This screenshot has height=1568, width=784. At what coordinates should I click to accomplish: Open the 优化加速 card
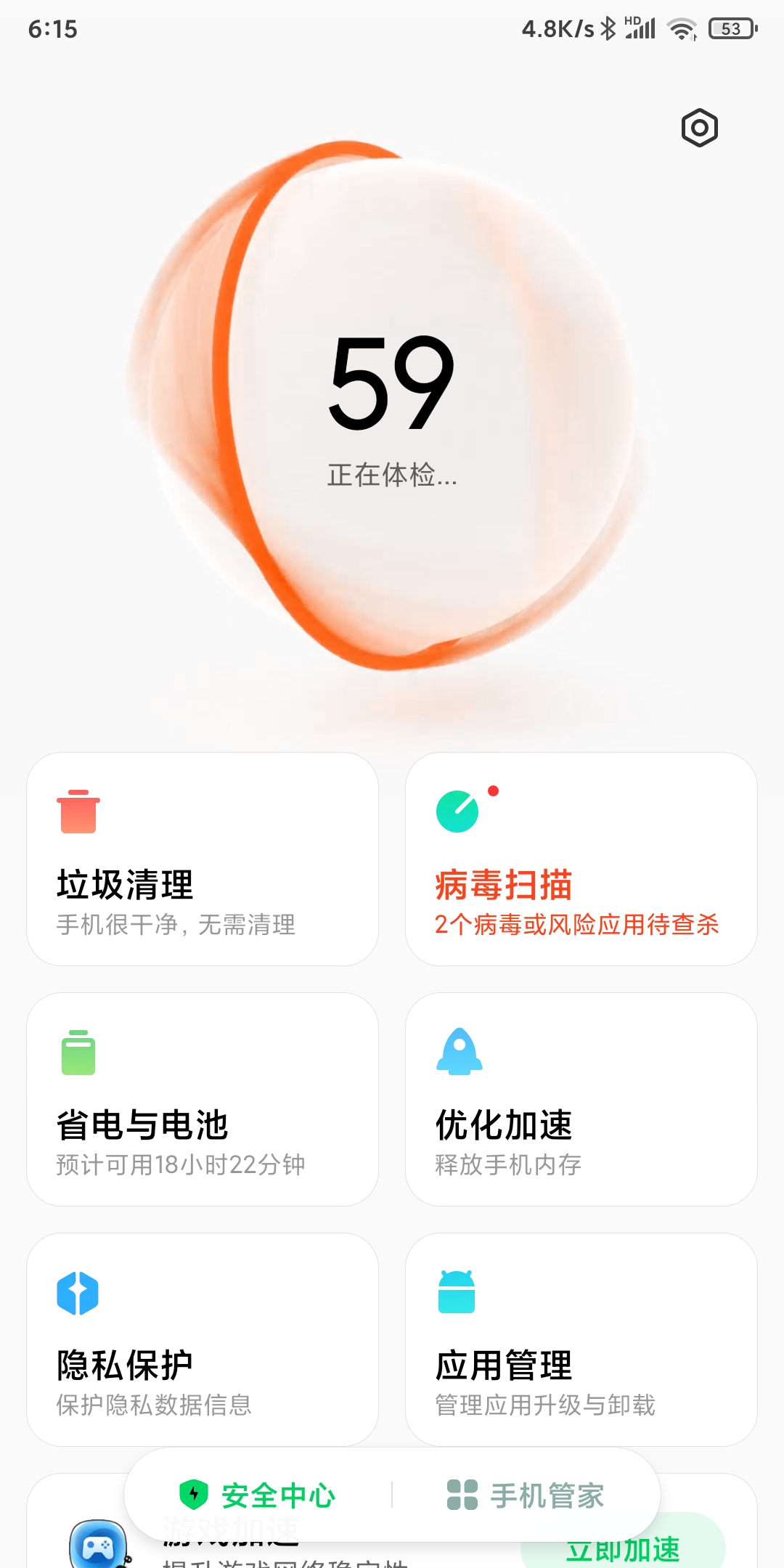(x=581, y=1099)
